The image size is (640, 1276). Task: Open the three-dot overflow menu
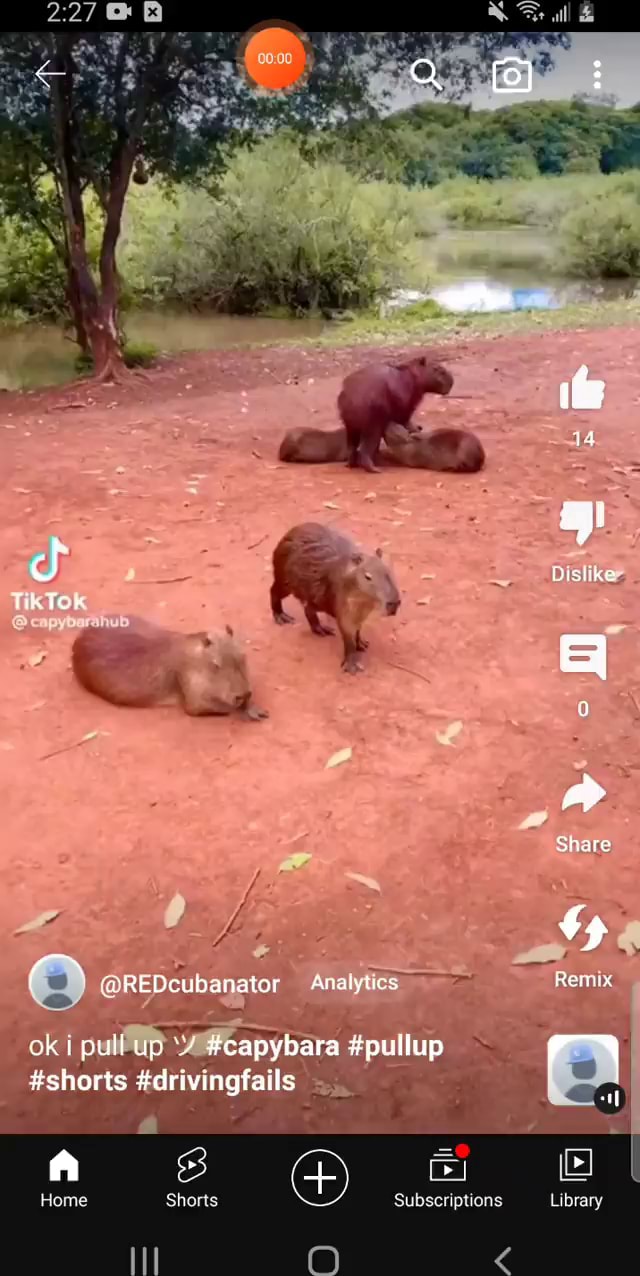coord(596,75)
